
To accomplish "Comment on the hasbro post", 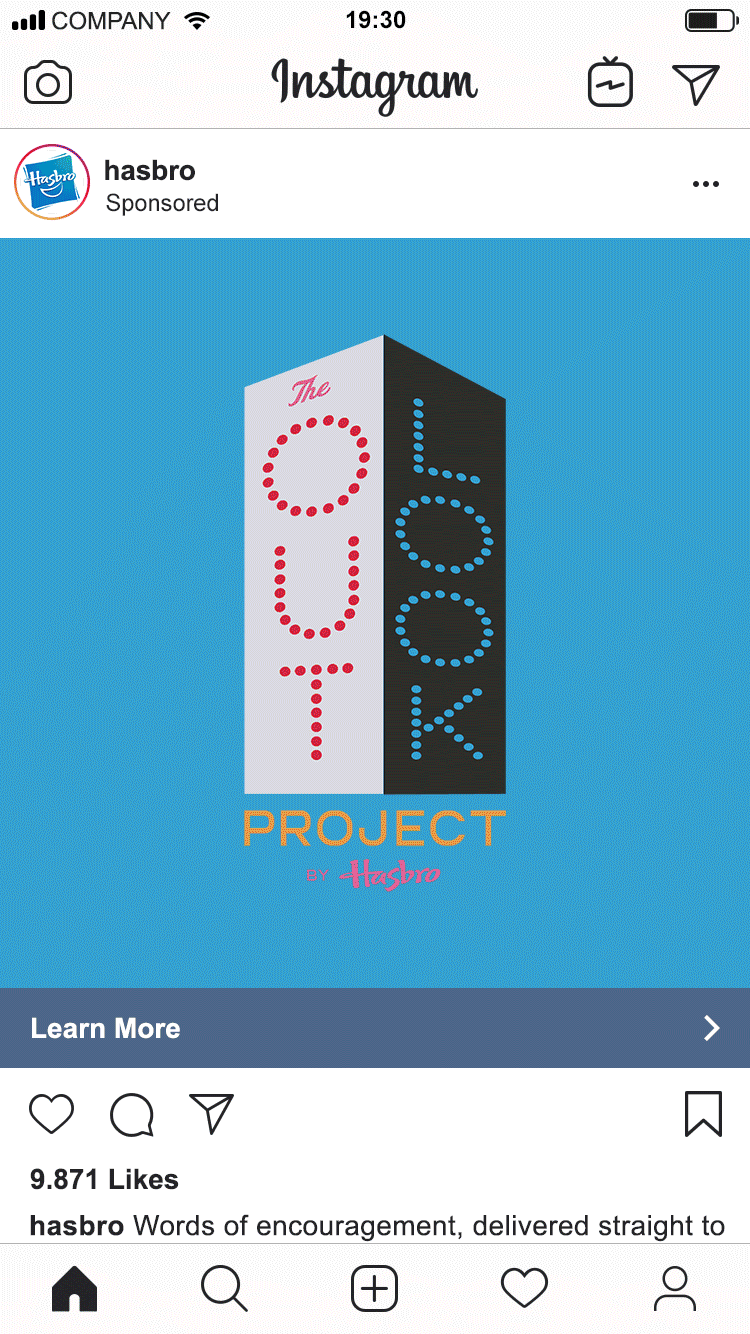I will click(x=132, y=1115).
